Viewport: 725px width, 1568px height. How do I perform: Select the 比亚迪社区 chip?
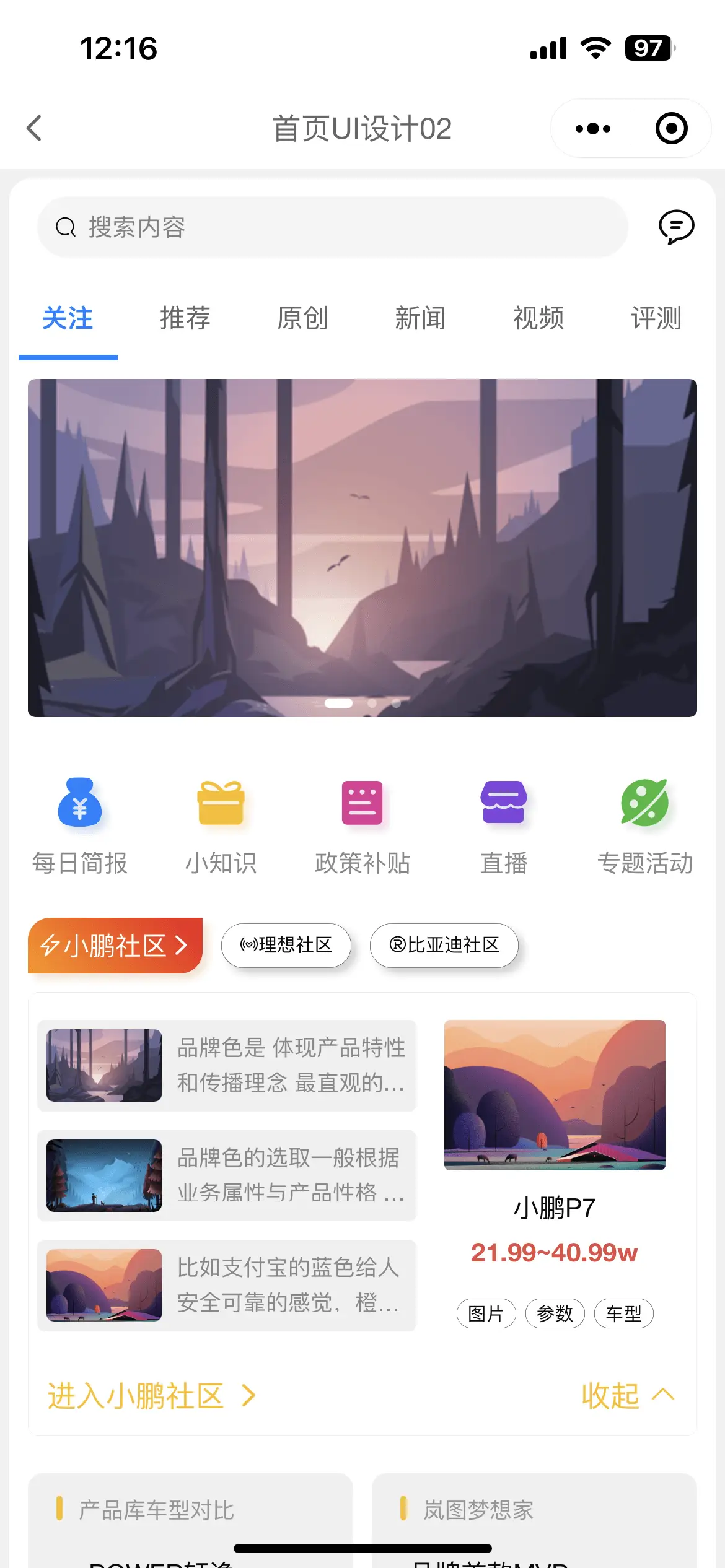(x=444, y=945)
